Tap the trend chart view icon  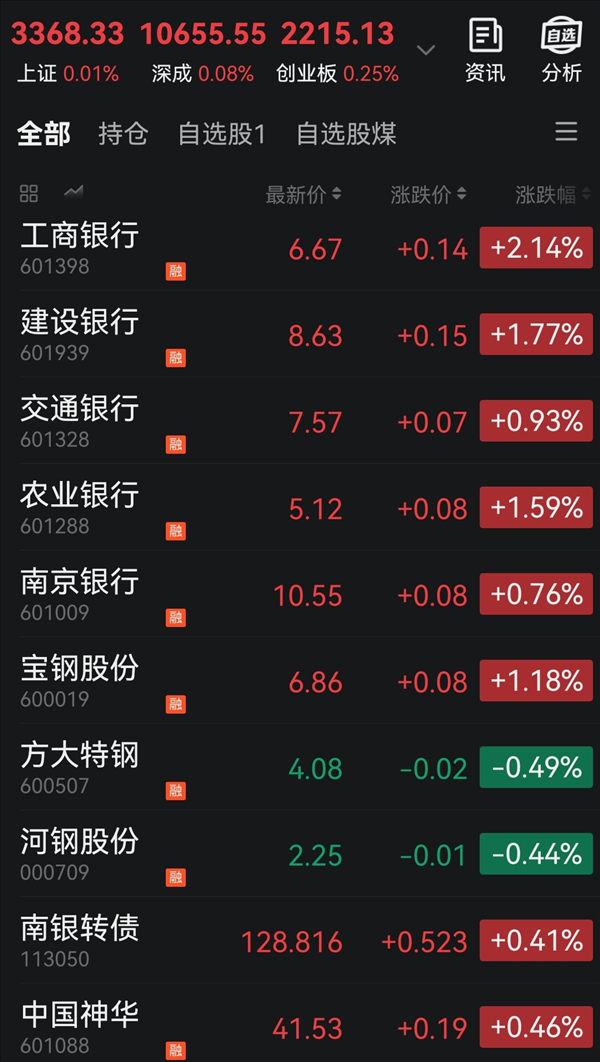pyautogui.click(x=73, y=192)
